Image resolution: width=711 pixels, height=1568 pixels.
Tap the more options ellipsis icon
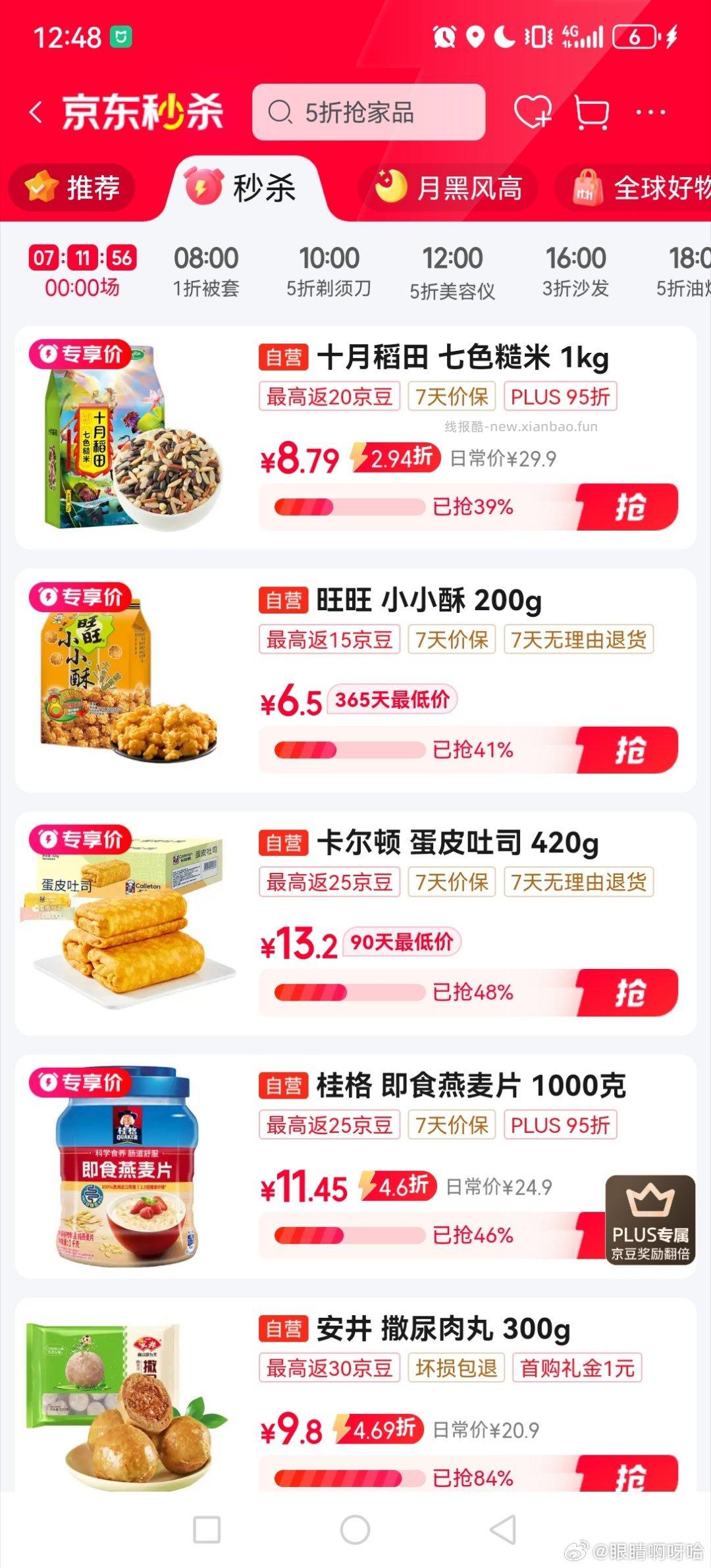coord(648,113)
